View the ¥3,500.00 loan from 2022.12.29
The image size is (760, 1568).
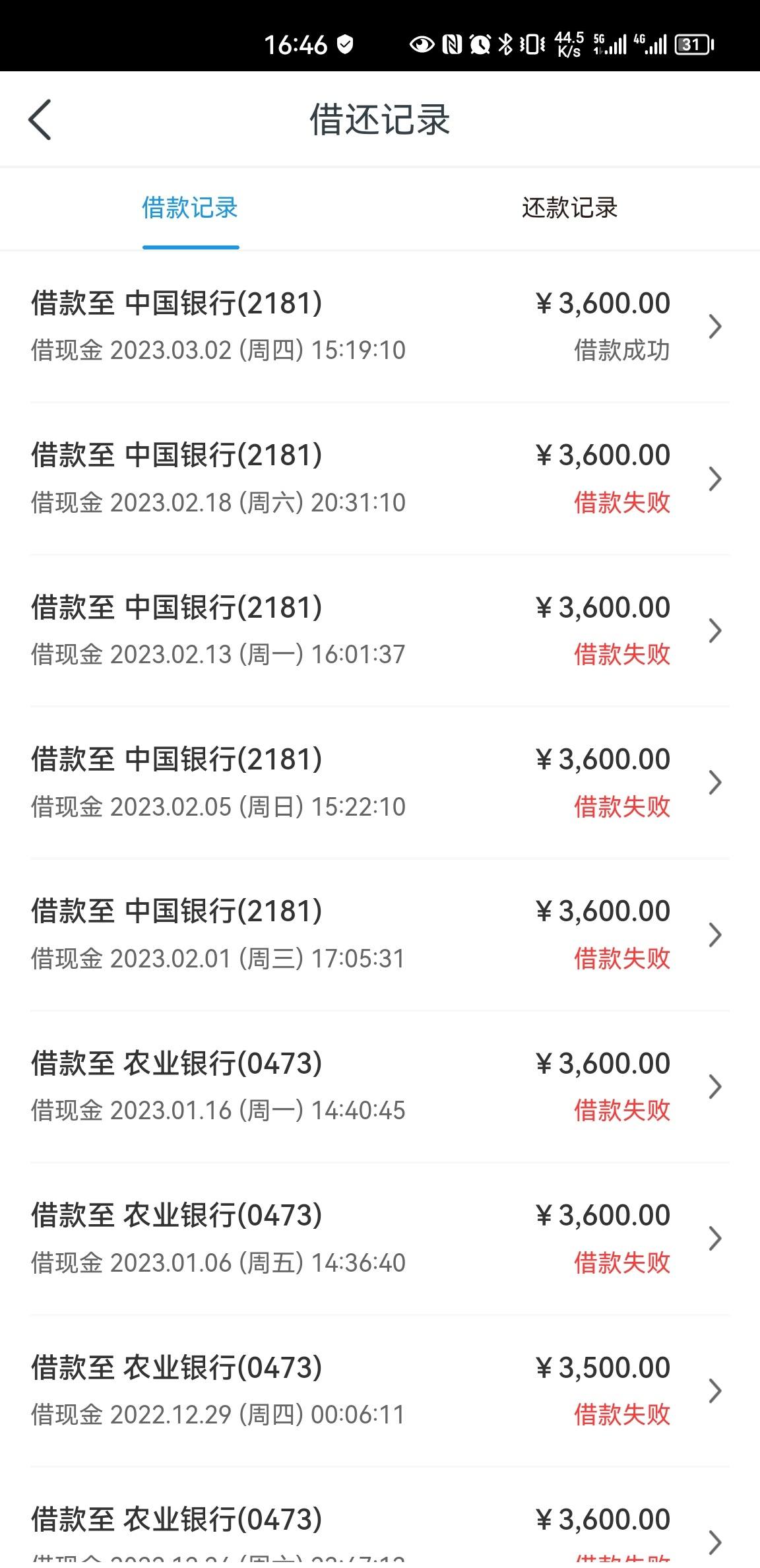380,1390
